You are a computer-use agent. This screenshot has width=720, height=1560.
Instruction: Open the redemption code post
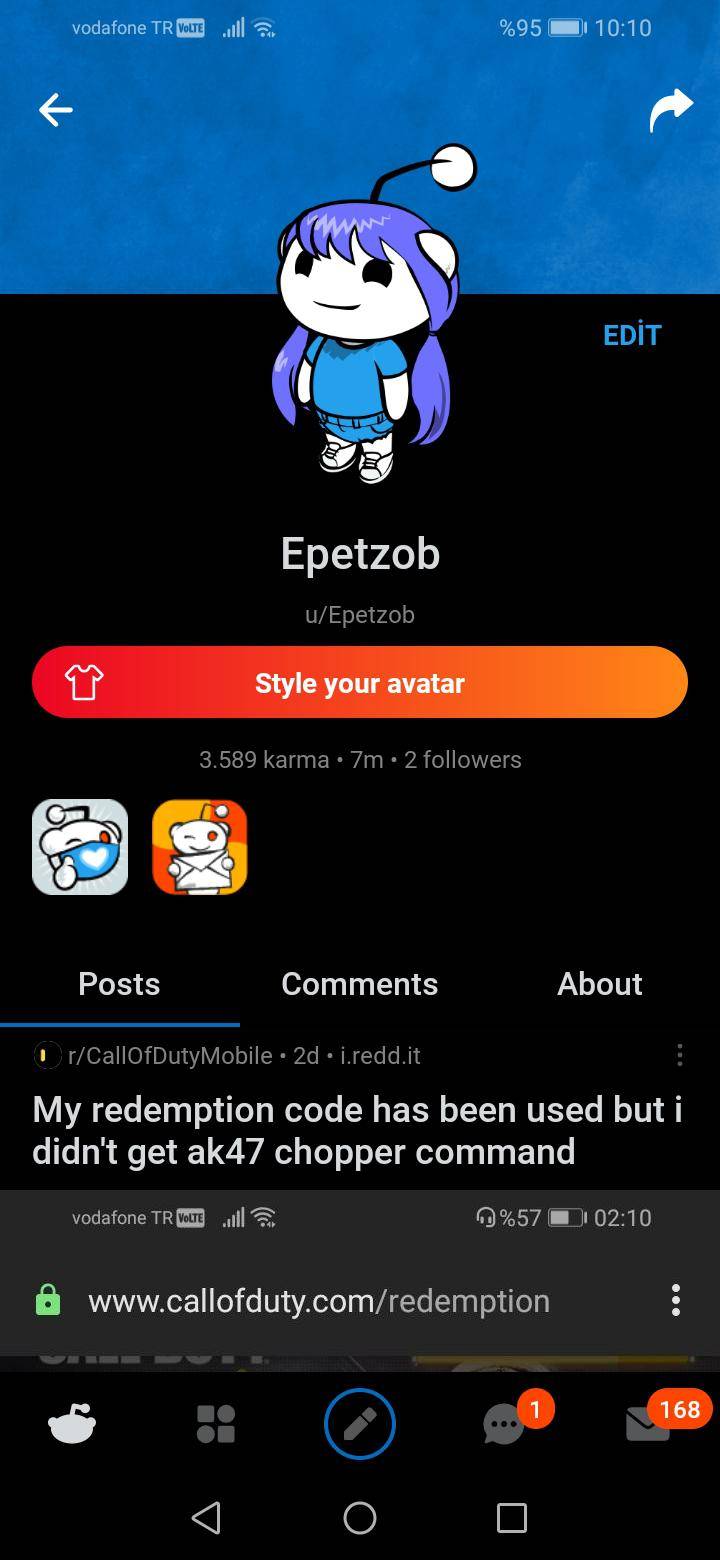point(357,1130)
